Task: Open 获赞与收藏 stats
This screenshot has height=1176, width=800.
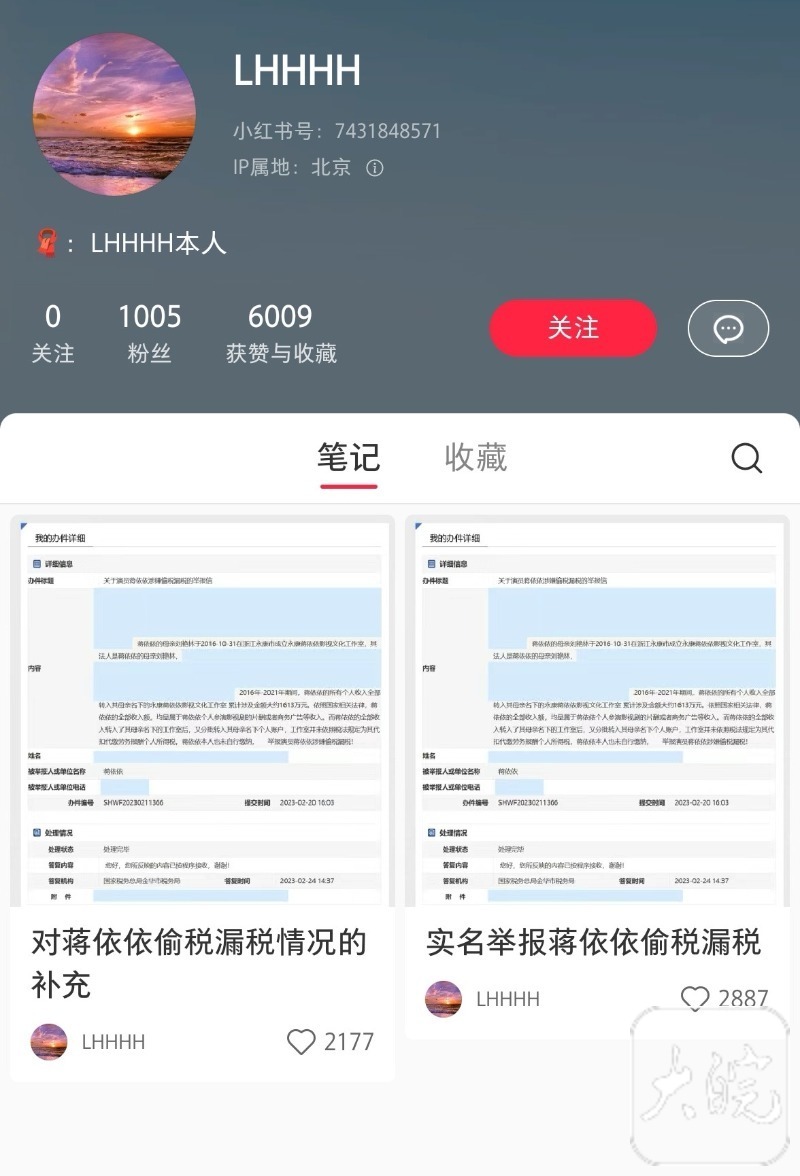Action: (281, 333)
